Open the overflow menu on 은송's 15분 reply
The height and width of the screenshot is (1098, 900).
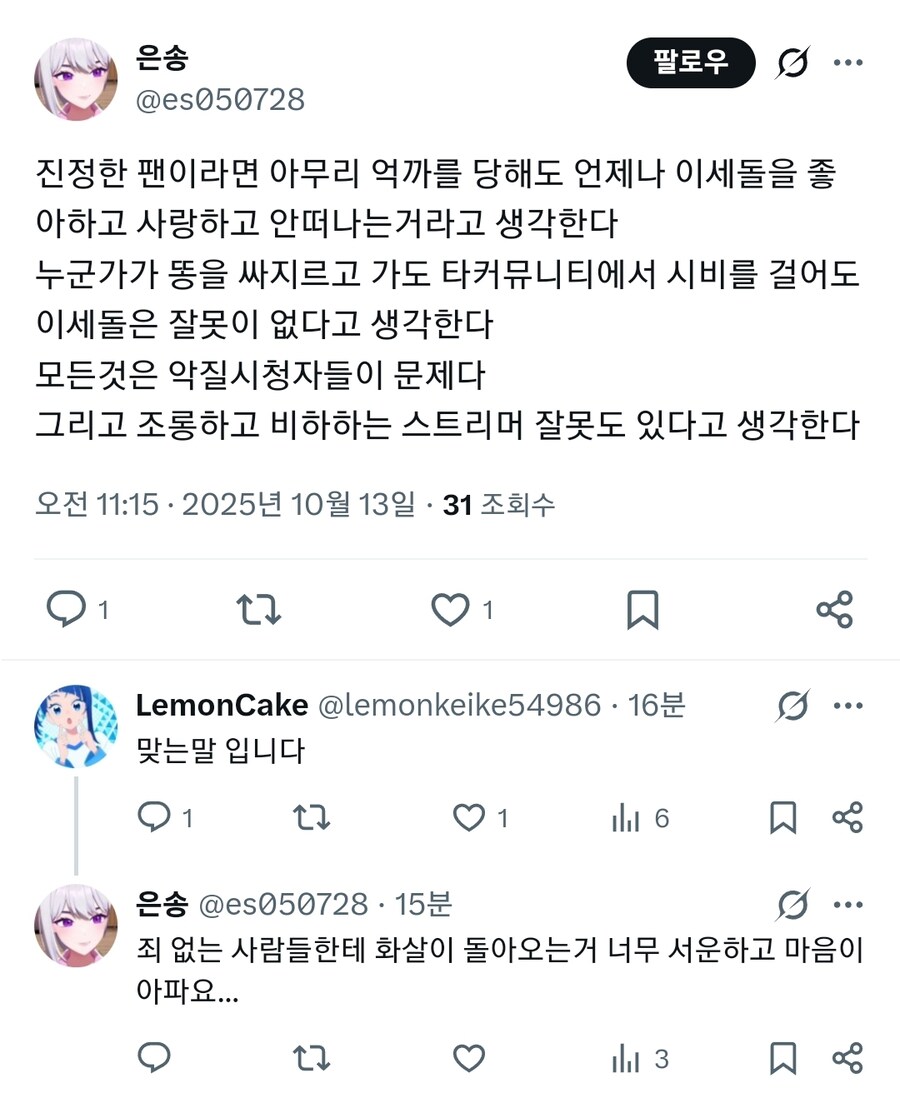point(848,906)
